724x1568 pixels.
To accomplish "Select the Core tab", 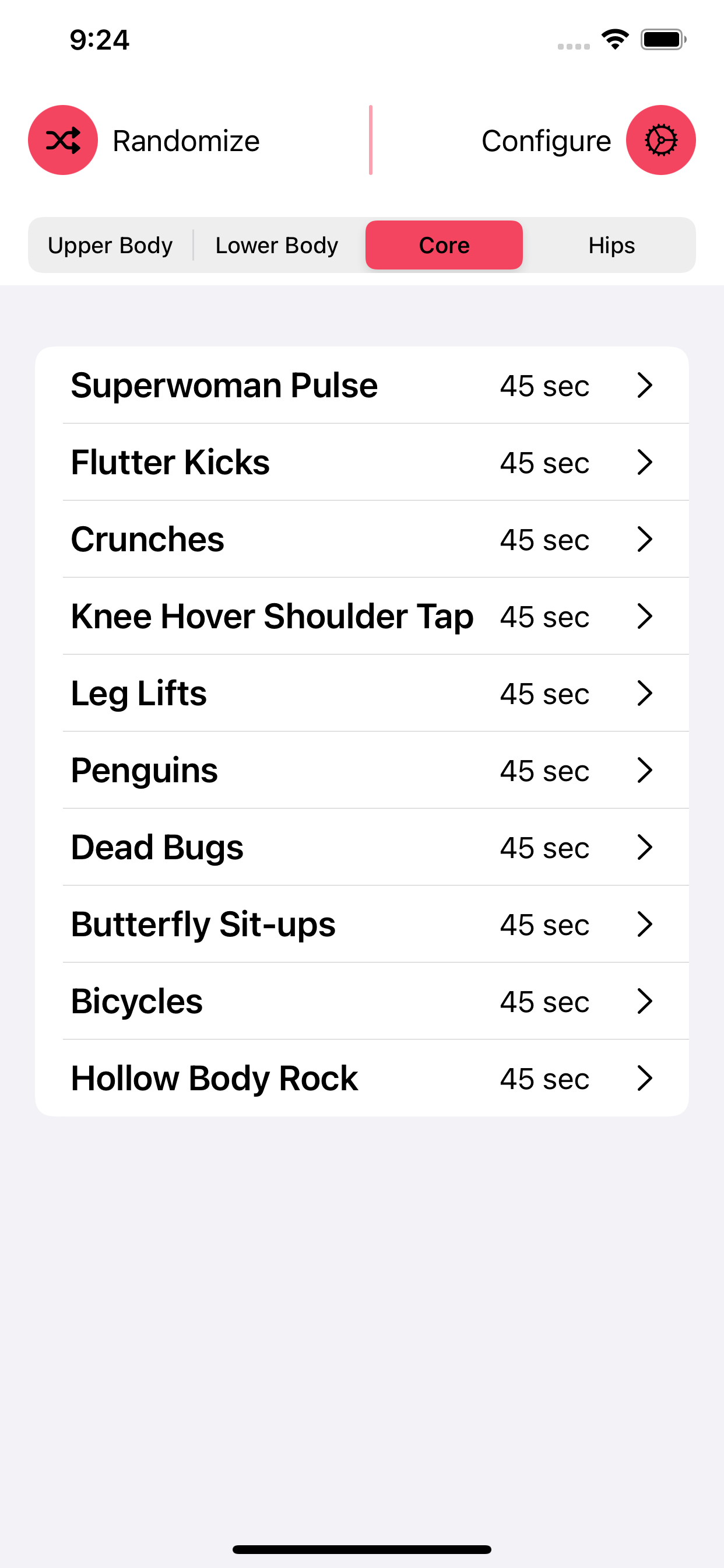I will 444,246.
